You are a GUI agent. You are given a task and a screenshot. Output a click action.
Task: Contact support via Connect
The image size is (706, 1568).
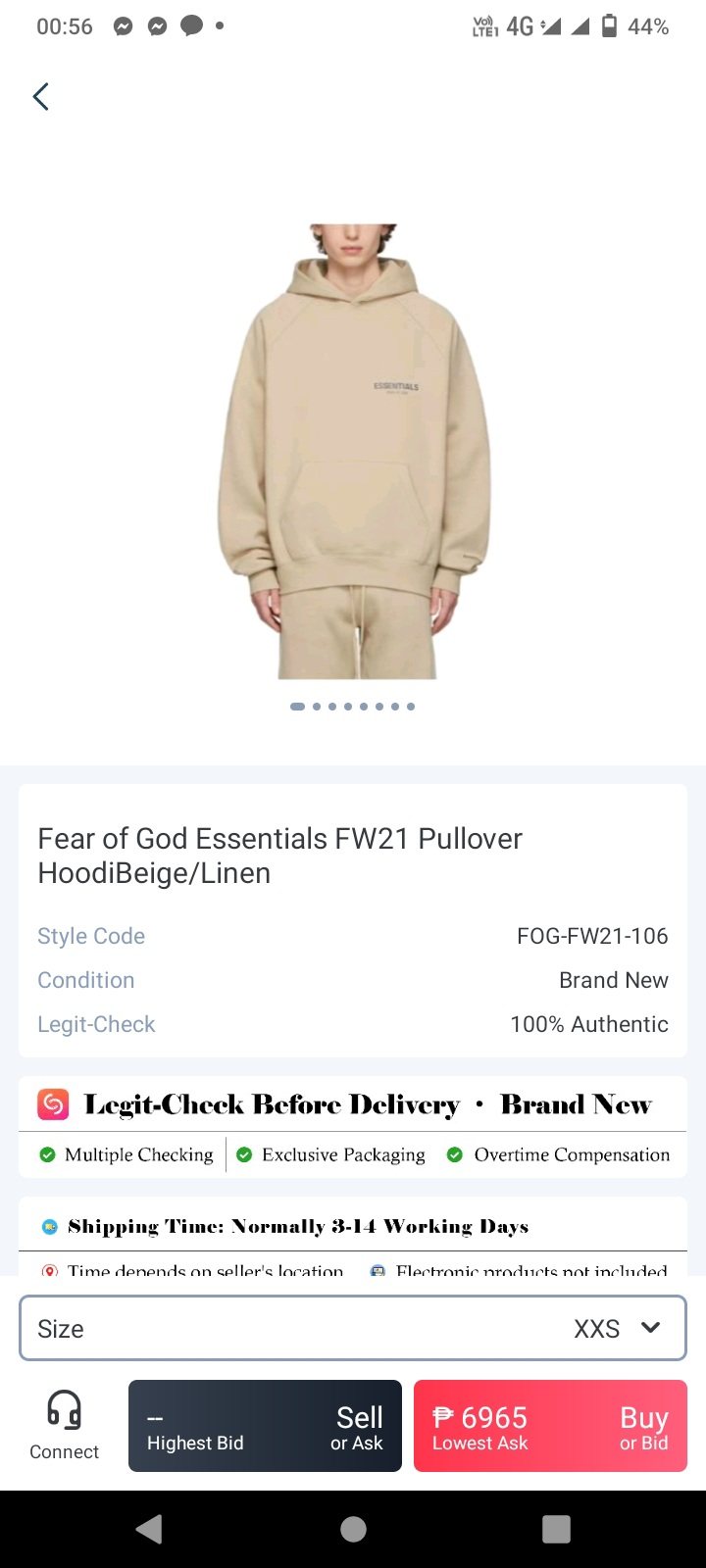point(64,1426)
